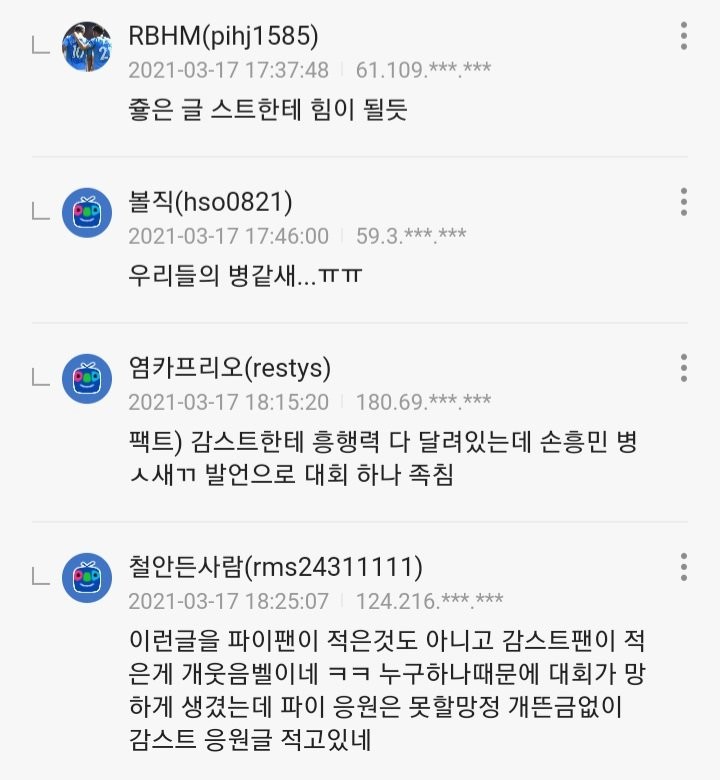Open overflow menu on 철안든사람's comment
This screenshot has width=720, height=780.
pos(684,566)
